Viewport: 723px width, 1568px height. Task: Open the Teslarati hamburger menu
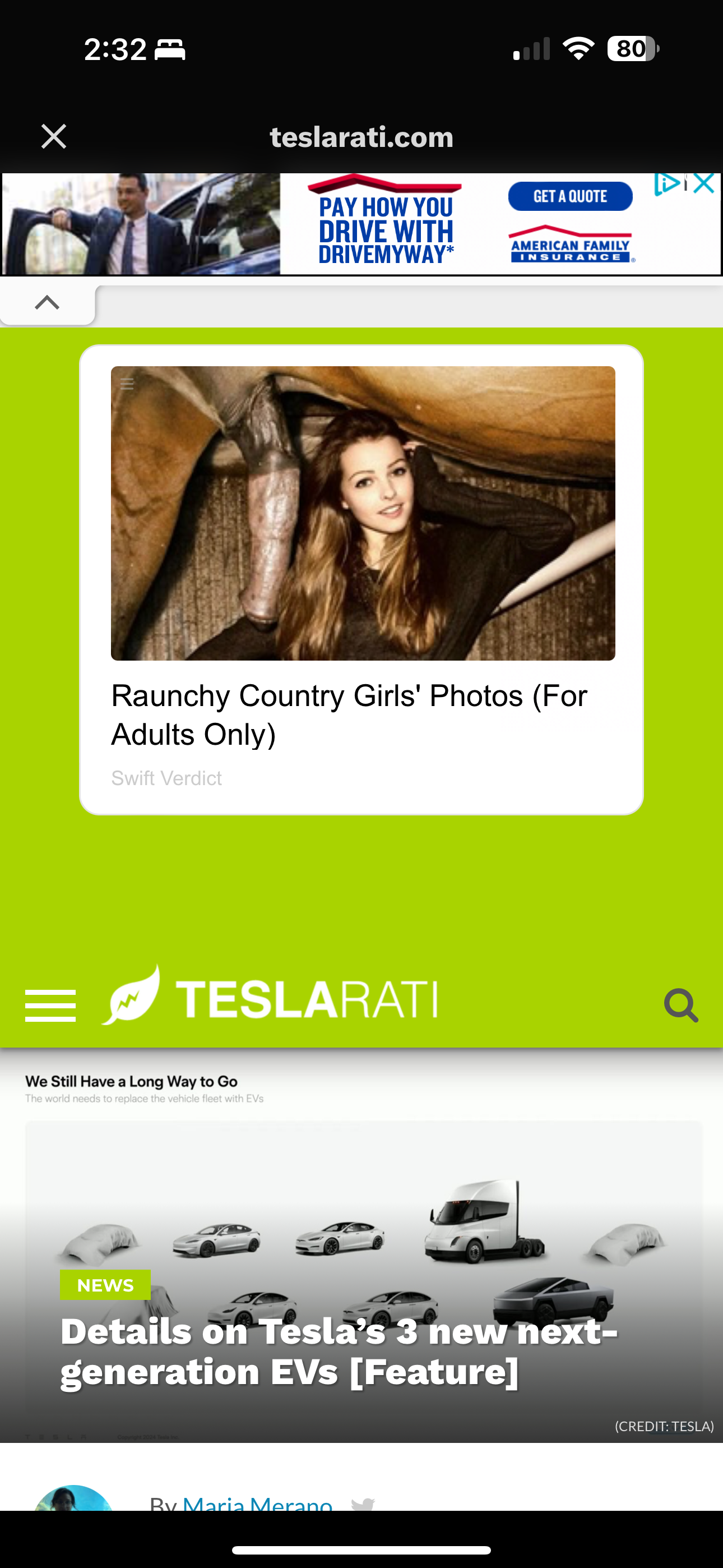pos(50,1006)
